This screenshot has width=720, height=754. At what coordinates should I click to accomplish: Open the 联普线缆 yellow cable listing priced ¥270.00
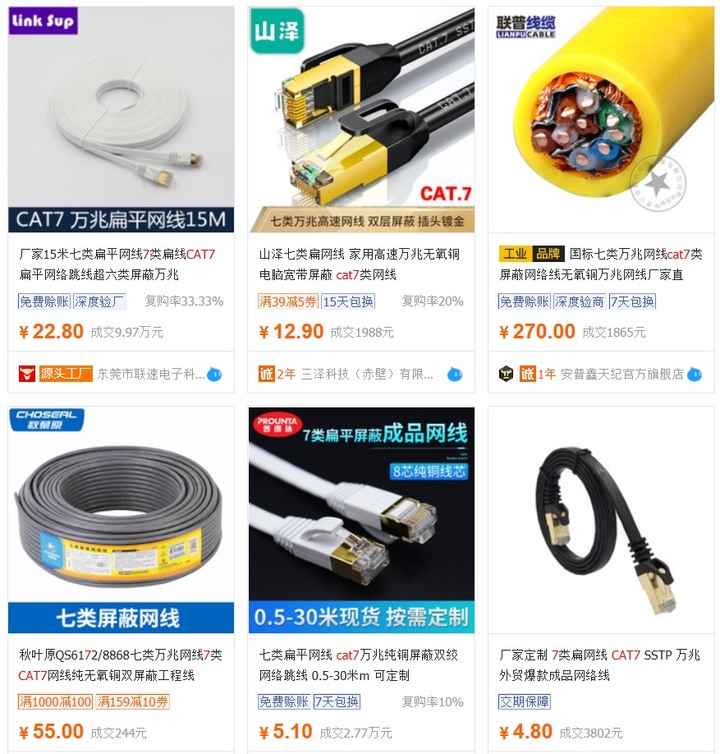tap(601, 120)
